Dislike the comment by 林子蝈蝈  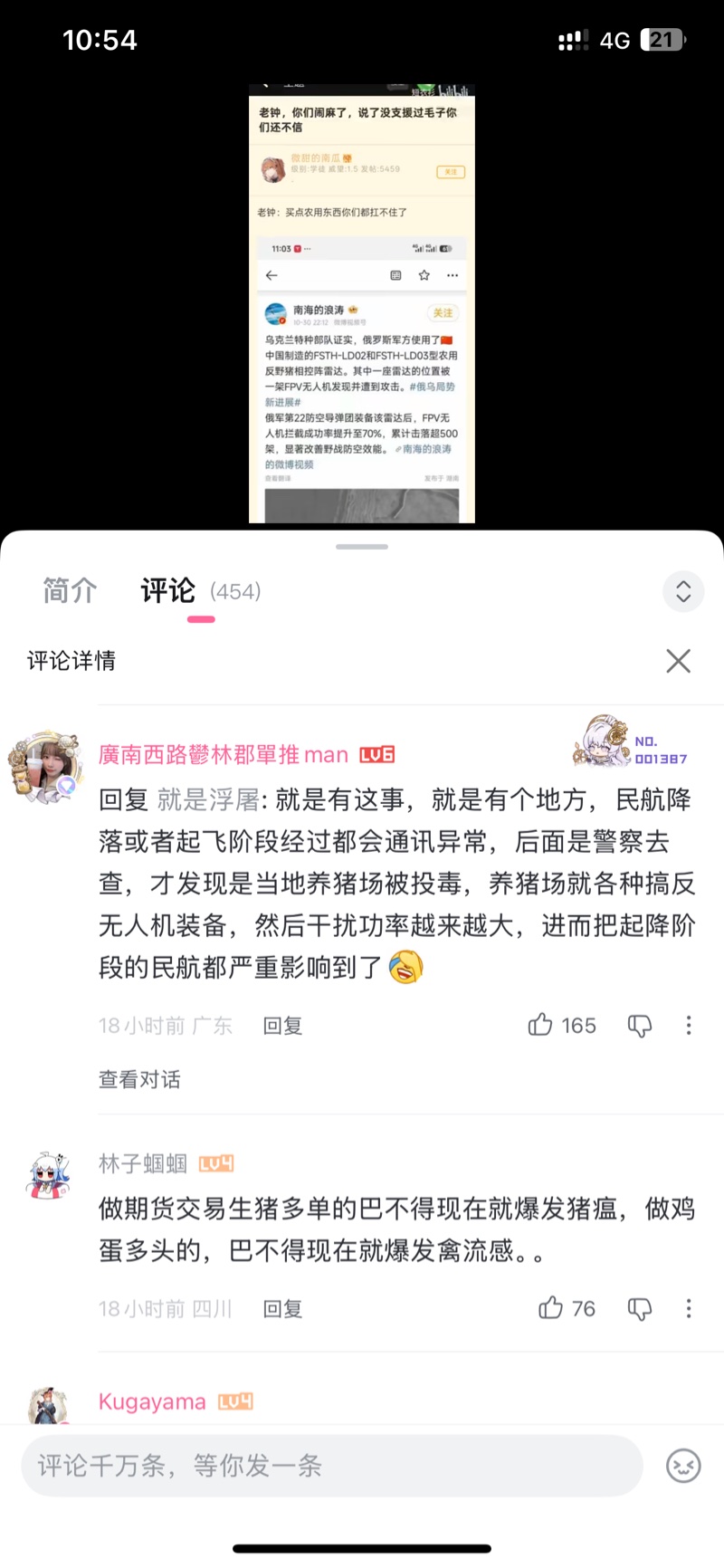tap(640, 1309)
